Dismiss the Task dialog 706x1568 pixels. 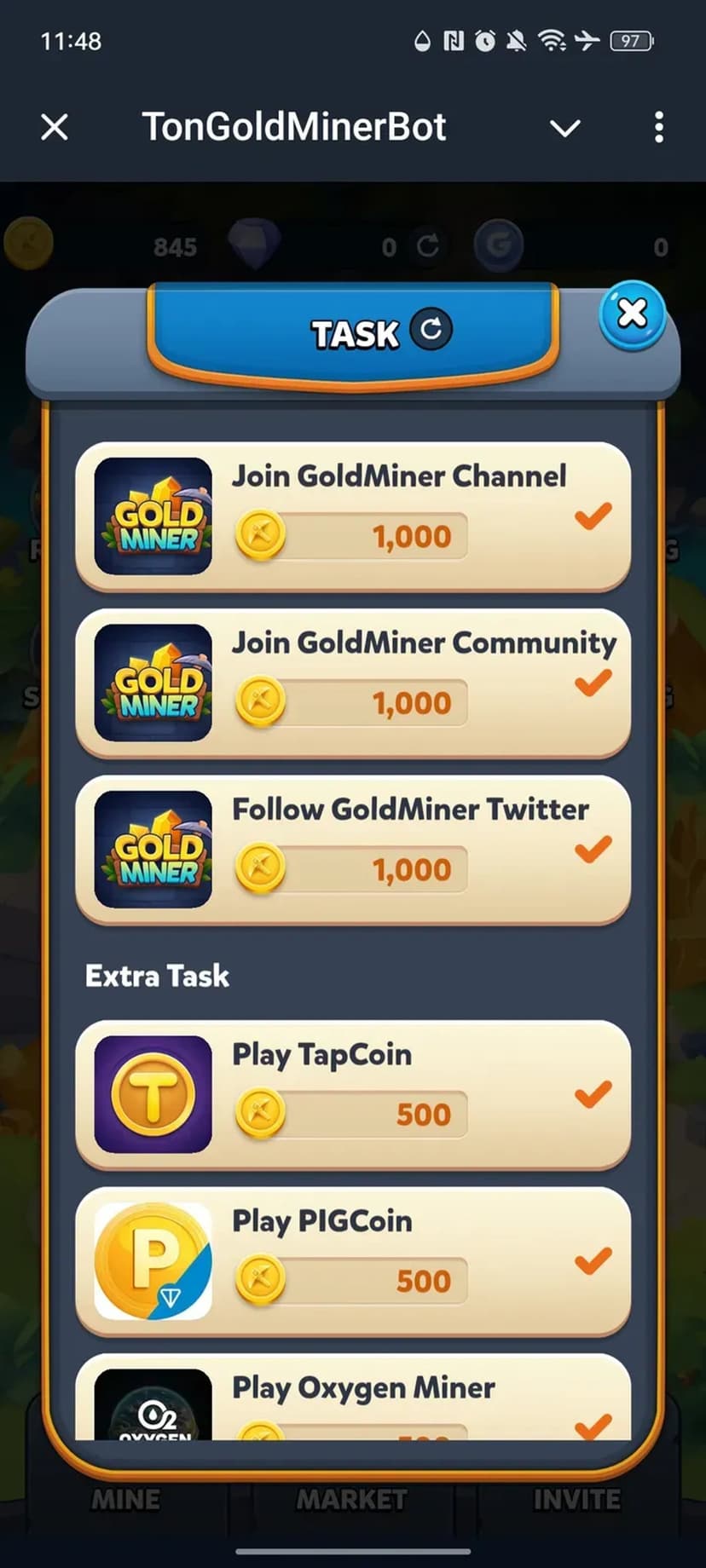[632, 314]
